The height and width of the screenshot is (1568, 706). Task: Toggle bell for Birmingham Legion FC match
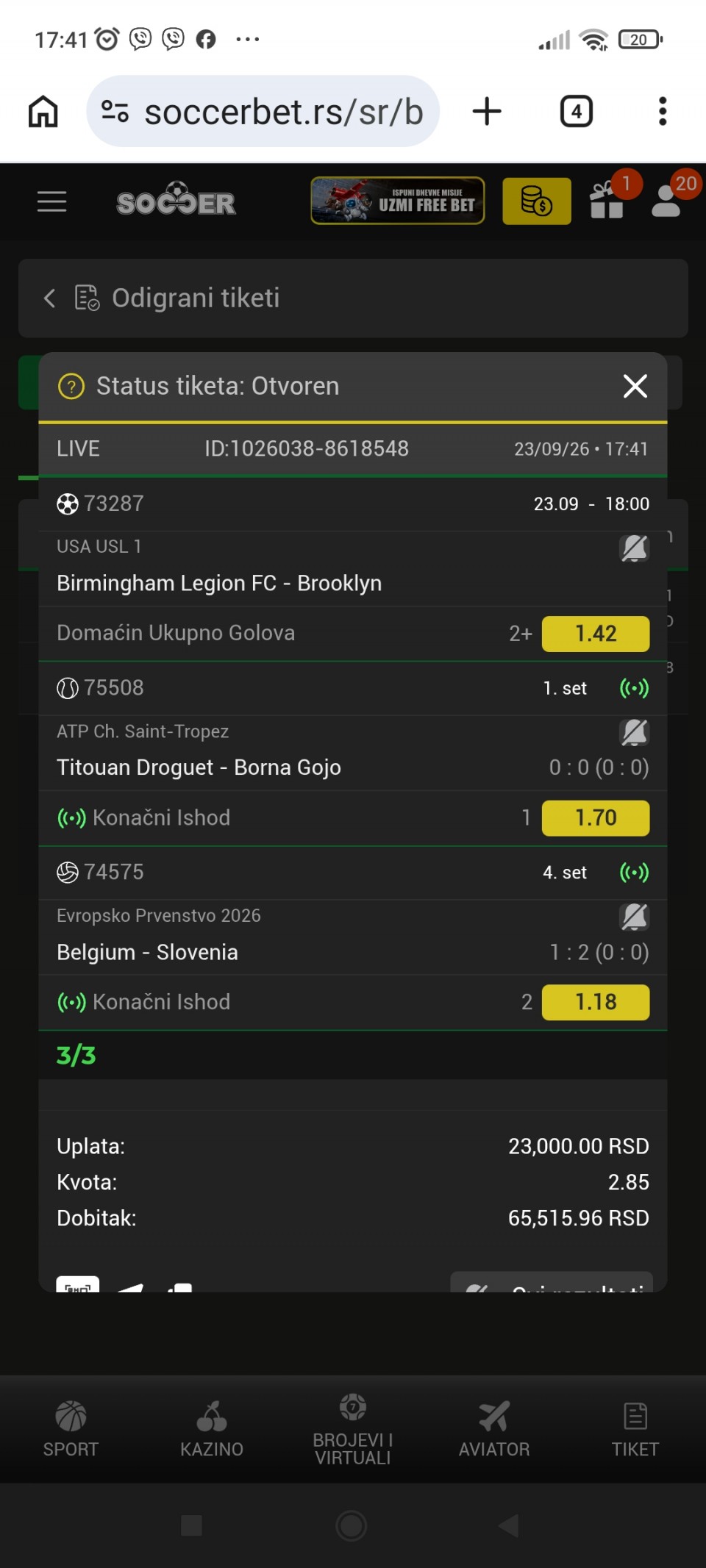[634, 548]
